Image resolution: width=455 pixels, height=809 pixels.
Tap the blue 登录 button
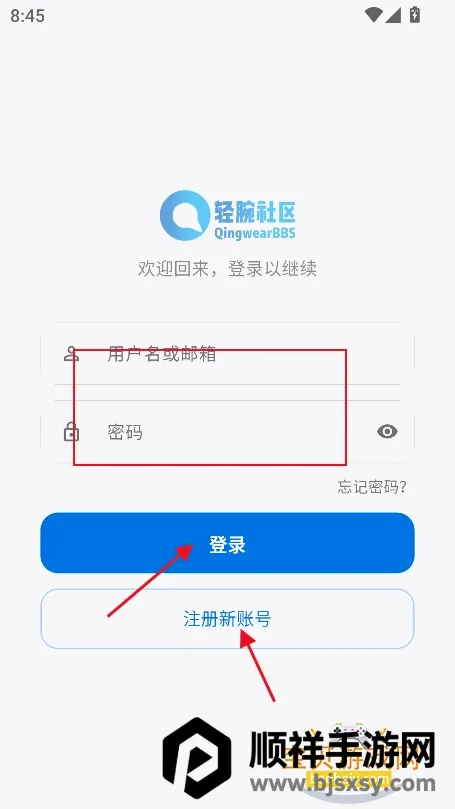(228, 543)
